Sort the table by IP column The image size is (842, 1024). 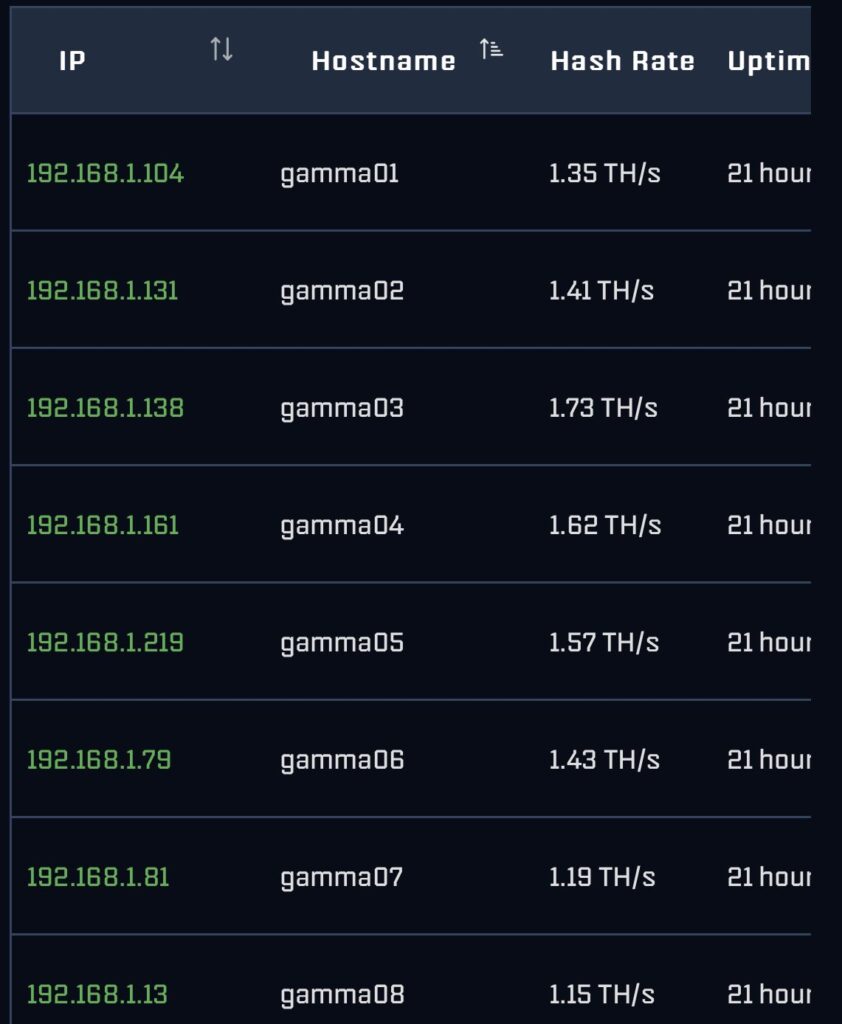221,49
